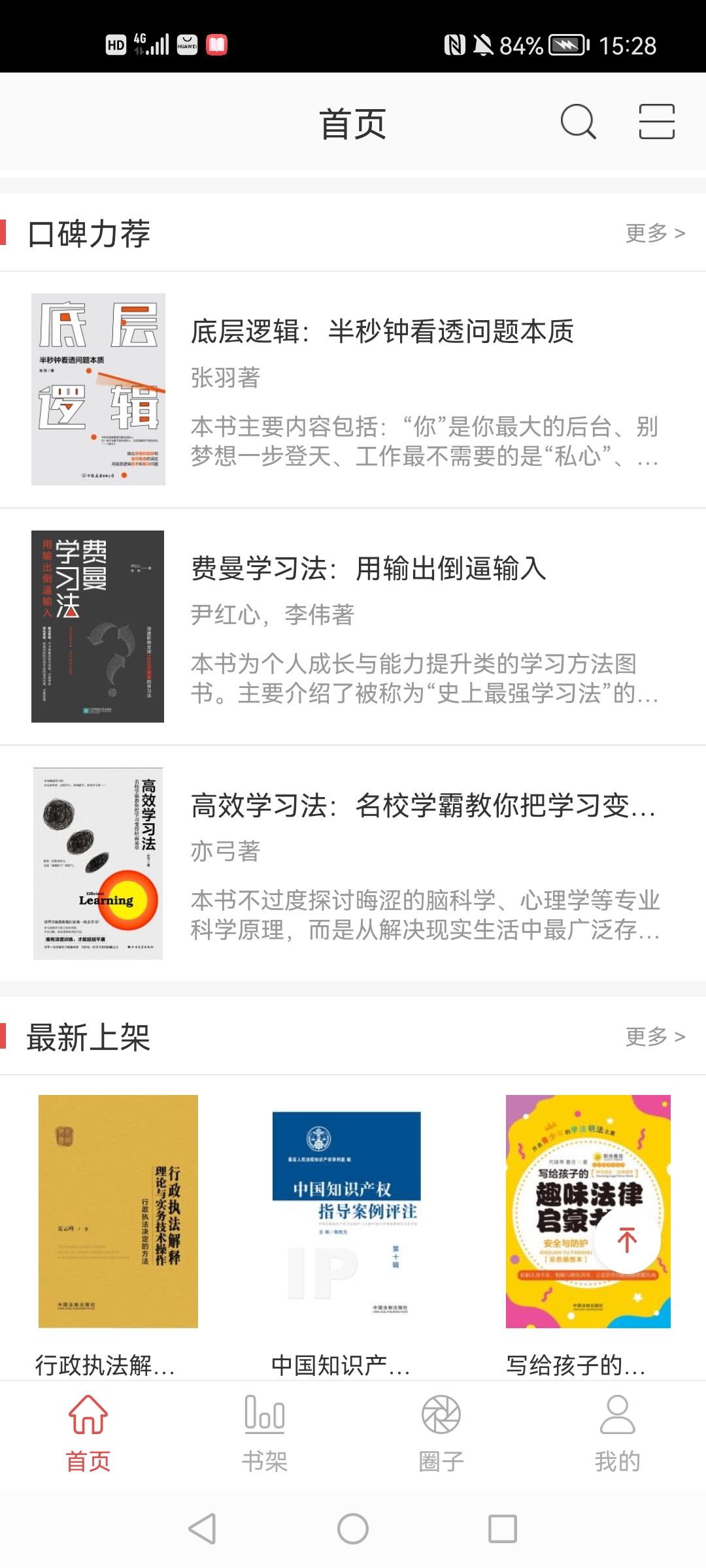Screen dimensions: 706x1568
Task: Open the 费曼学习法 book title
Action: point(369,570)
